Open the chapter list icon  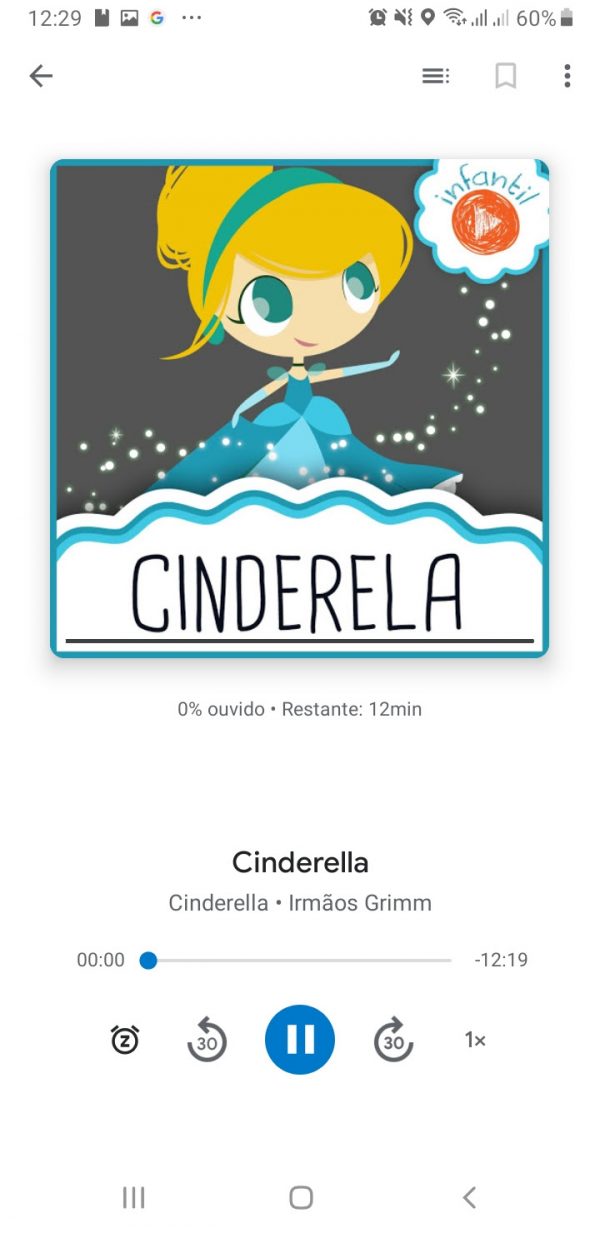click(435, 76)
